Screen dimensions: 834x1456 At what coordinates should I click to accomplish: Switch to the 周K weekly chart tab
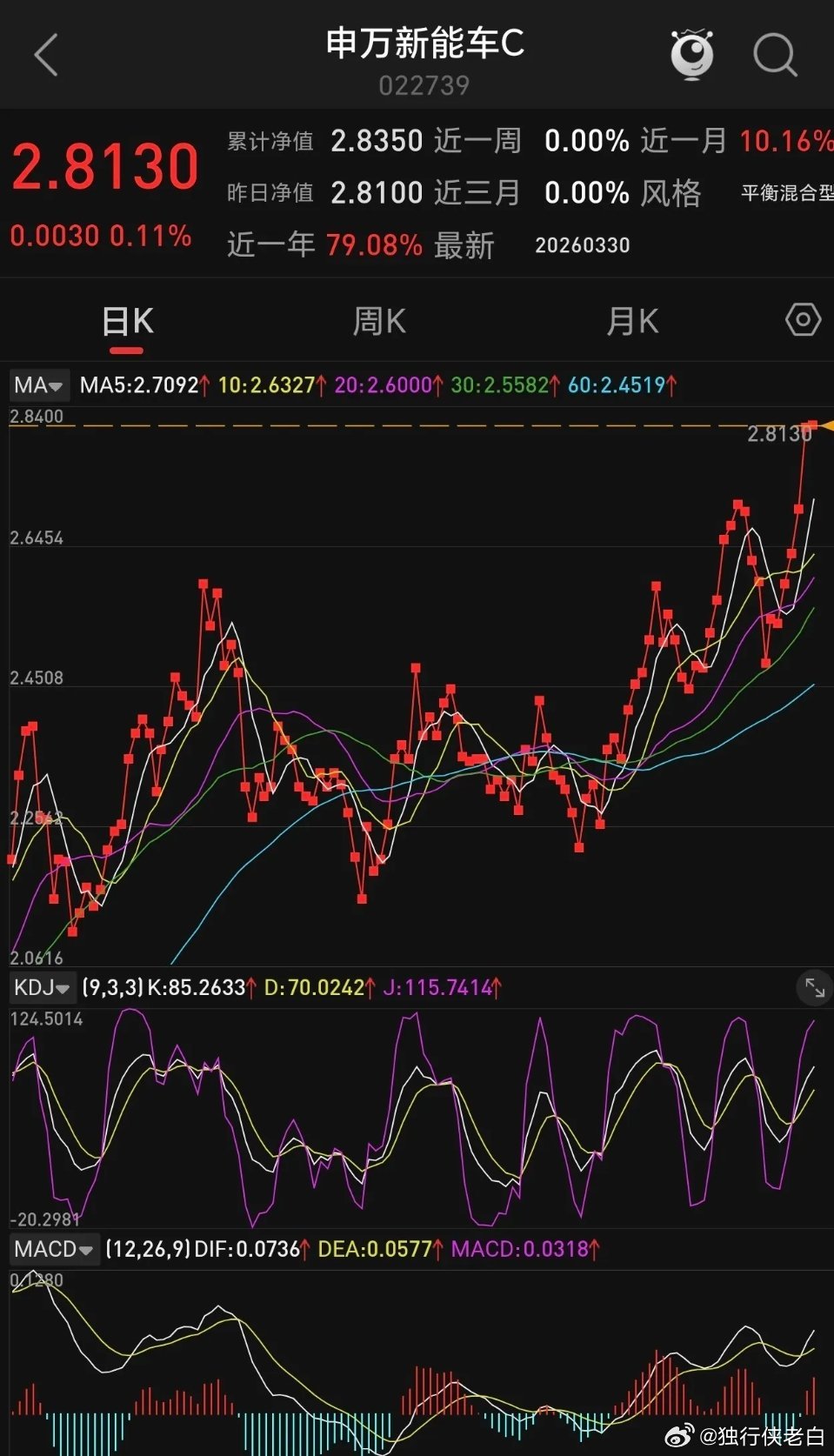click(378, 321)
